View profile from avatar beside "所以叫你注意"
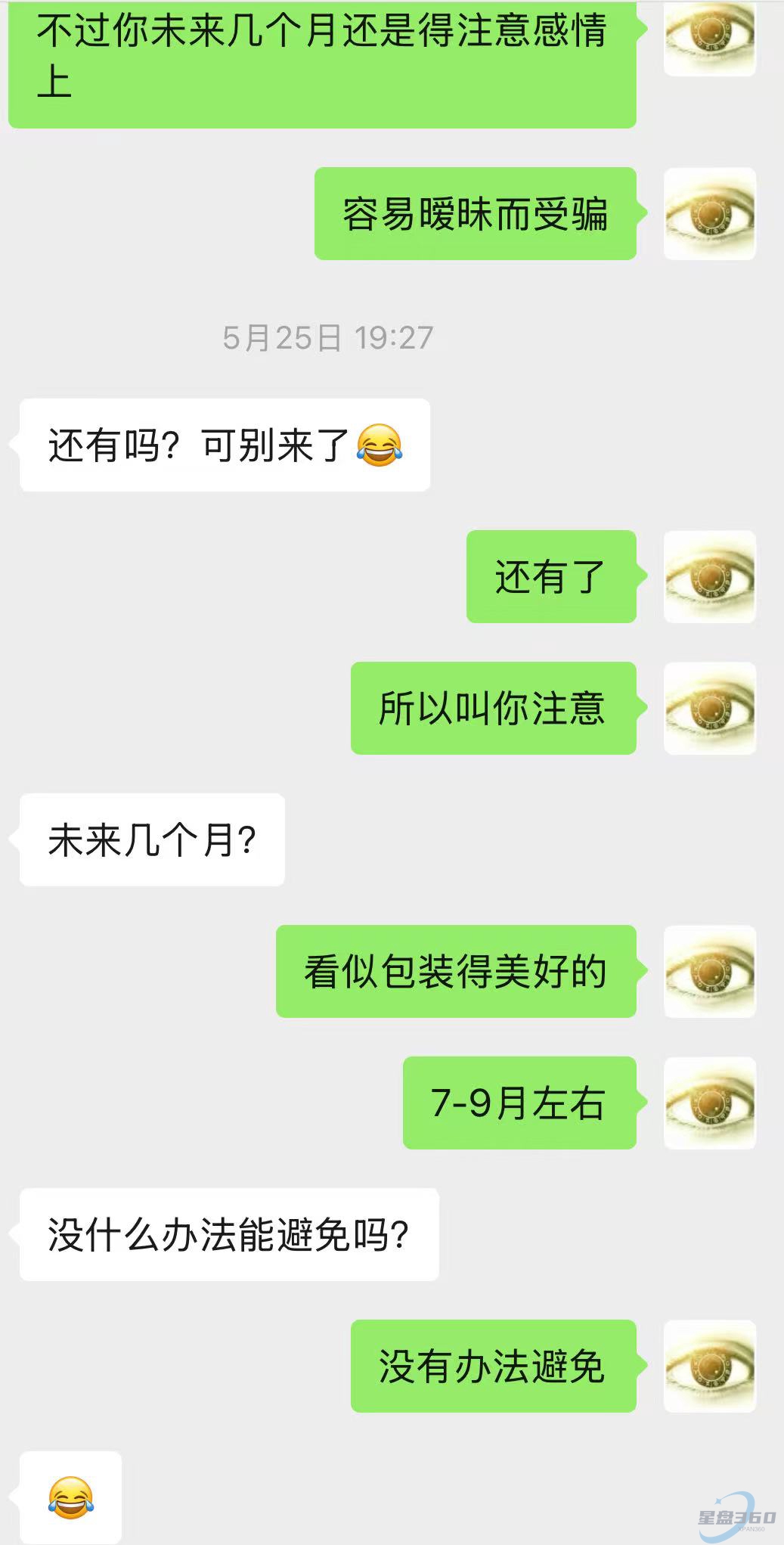The width and height of the screenshot is (784, 1545). coord(709,709)
